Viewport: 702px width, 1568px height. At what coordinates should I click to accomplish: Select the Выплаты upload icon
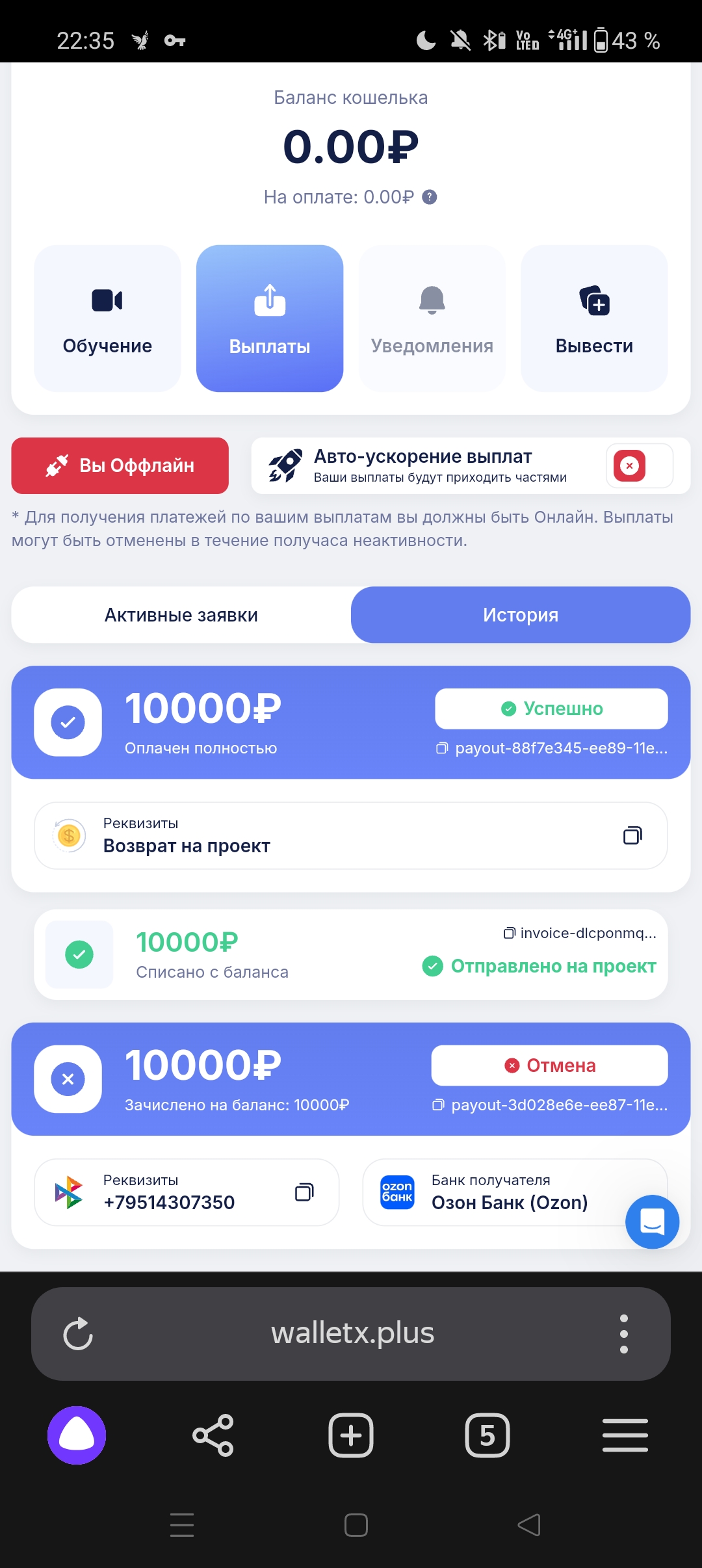pyautogui.click(x=269, y=301)
